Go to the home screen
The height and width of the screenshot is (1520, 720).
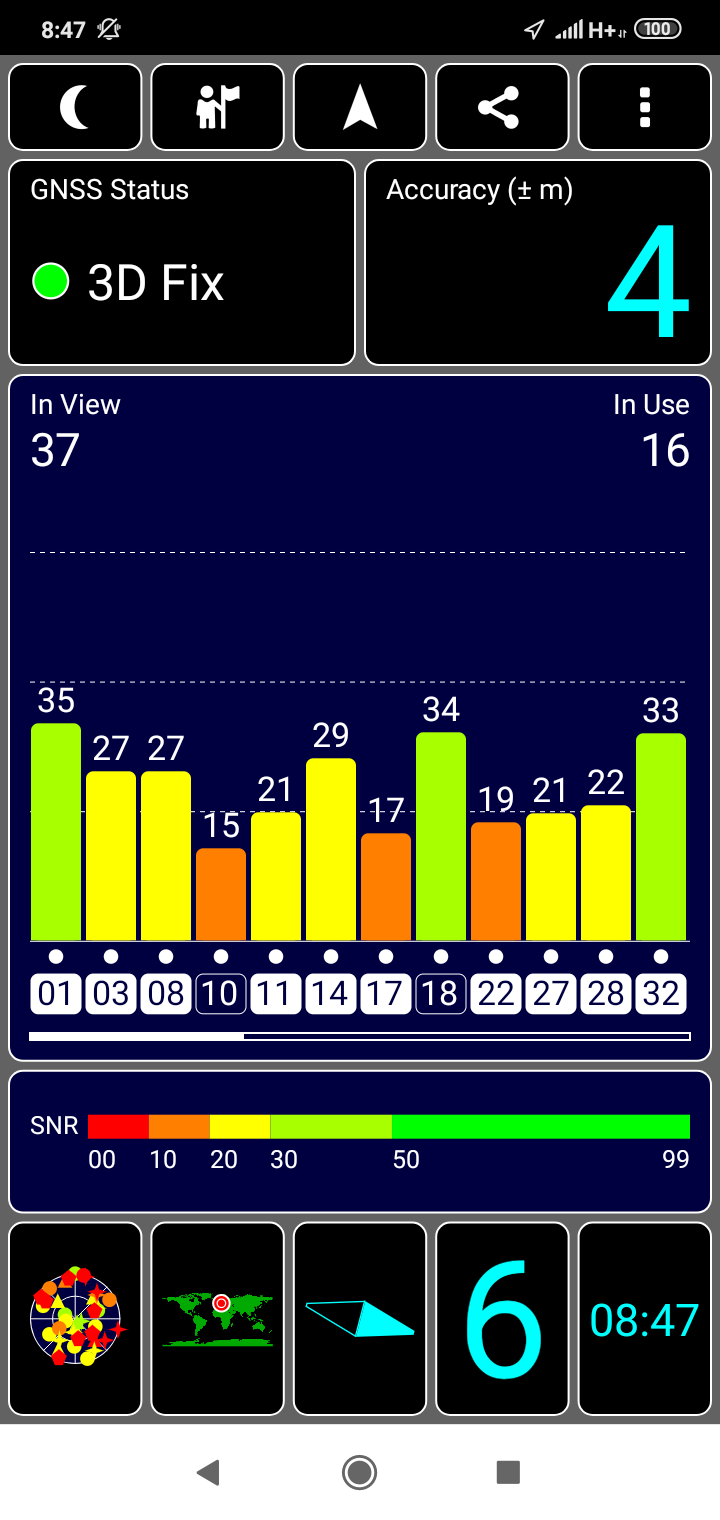point(359,1471)
